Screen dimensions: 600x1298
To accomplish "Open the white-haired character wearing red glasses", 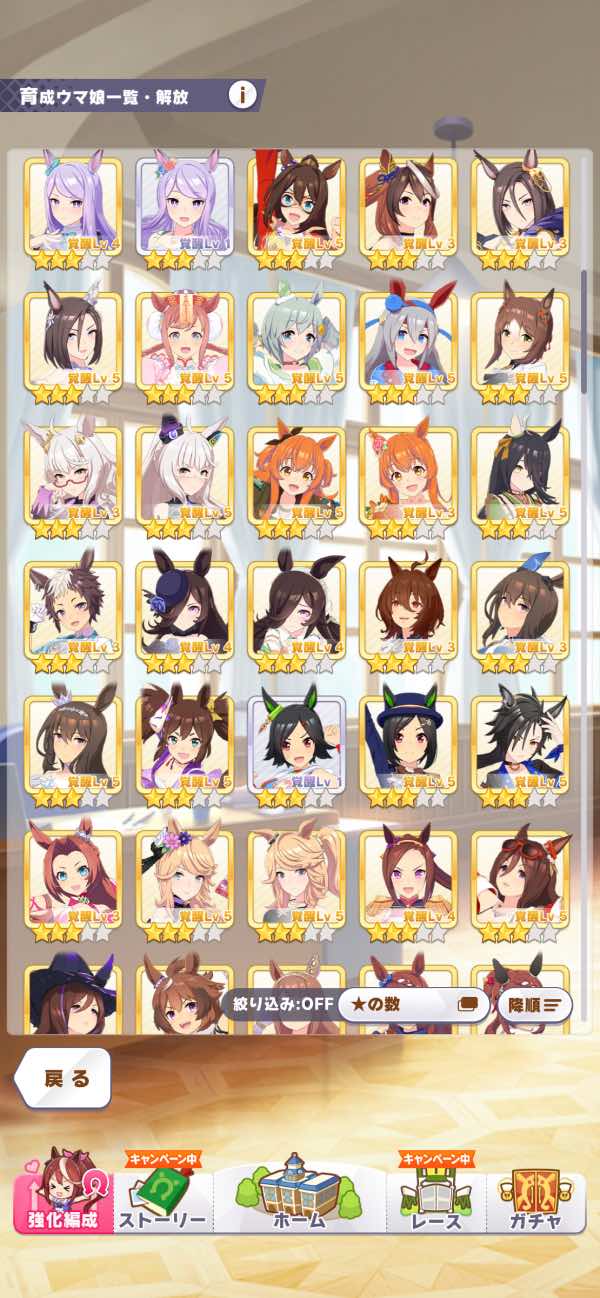I will 73,475.
